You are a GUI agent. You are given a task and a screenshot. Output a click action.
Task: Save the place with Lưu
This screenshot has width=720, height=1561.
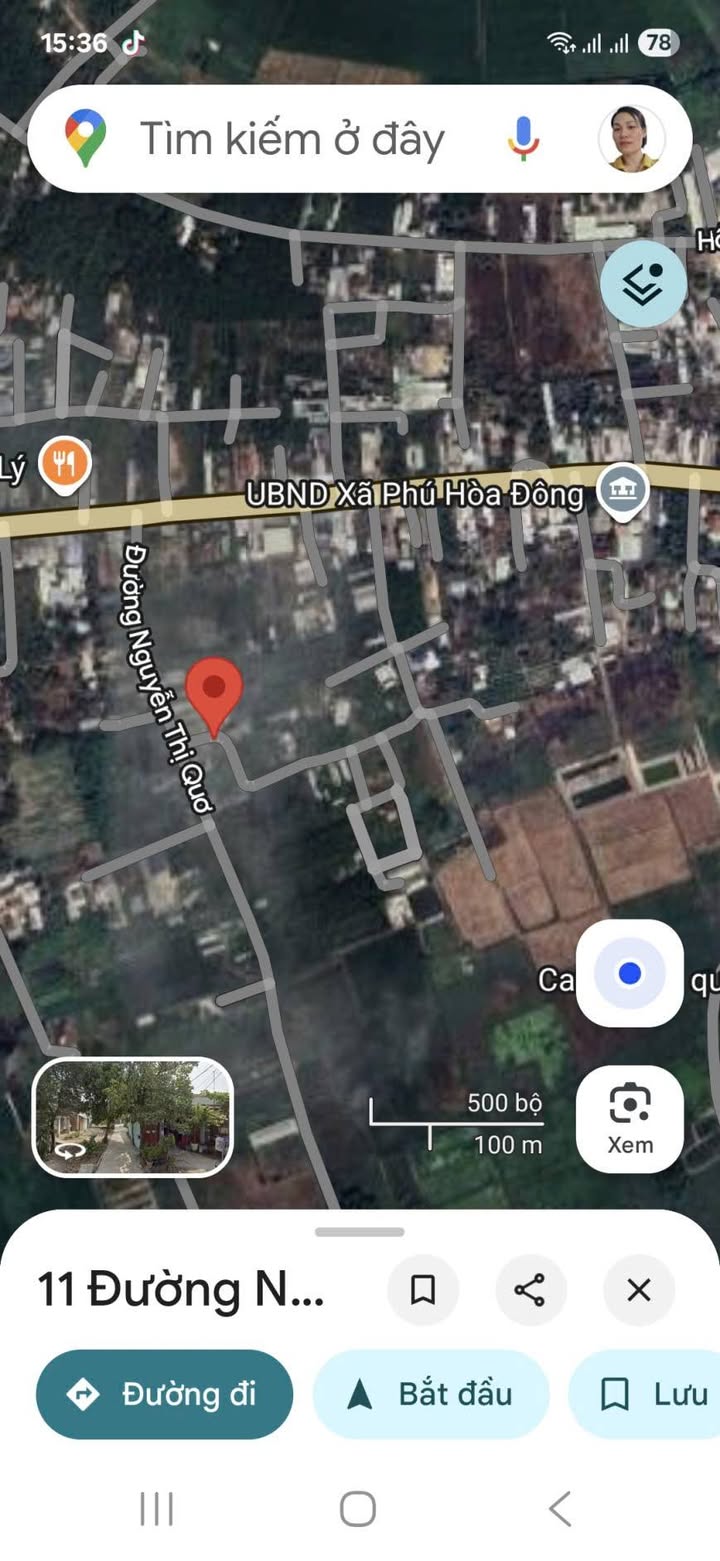click(x=644, y=1394)
